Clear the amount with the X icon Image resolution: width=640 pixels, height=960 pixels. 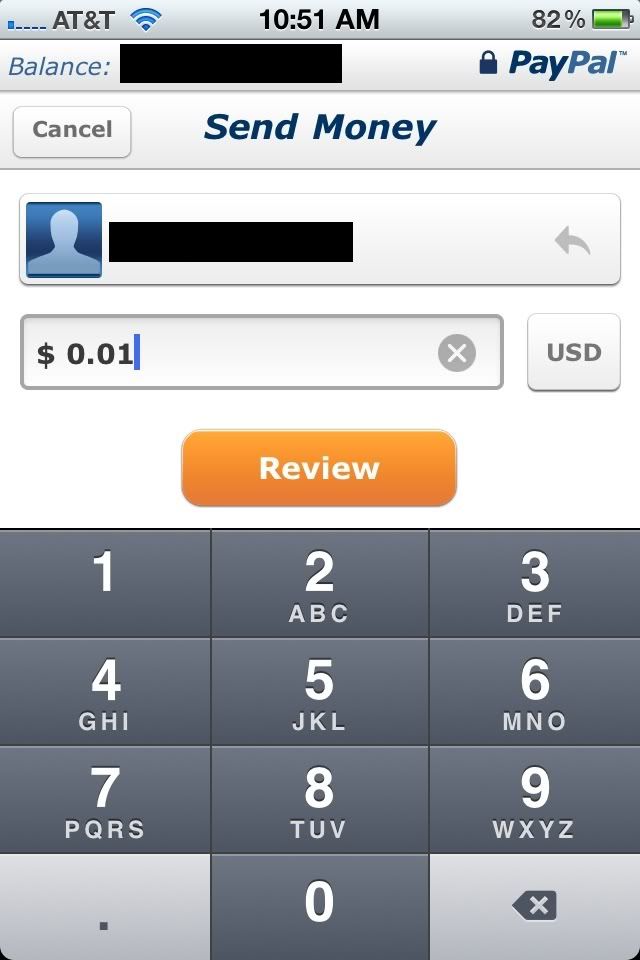point(457,353)
